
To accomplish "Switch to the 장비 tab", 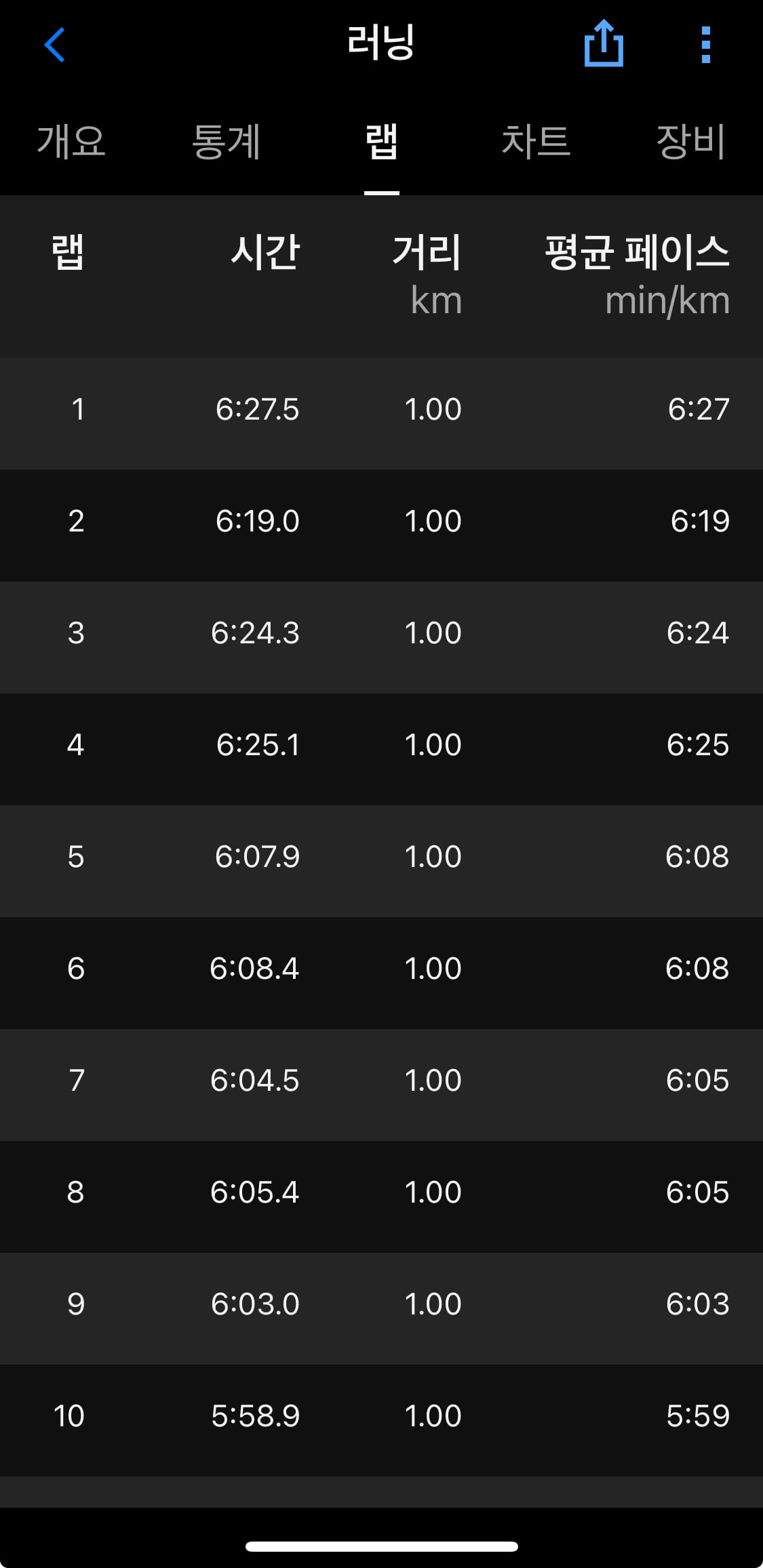I will 690,142.
